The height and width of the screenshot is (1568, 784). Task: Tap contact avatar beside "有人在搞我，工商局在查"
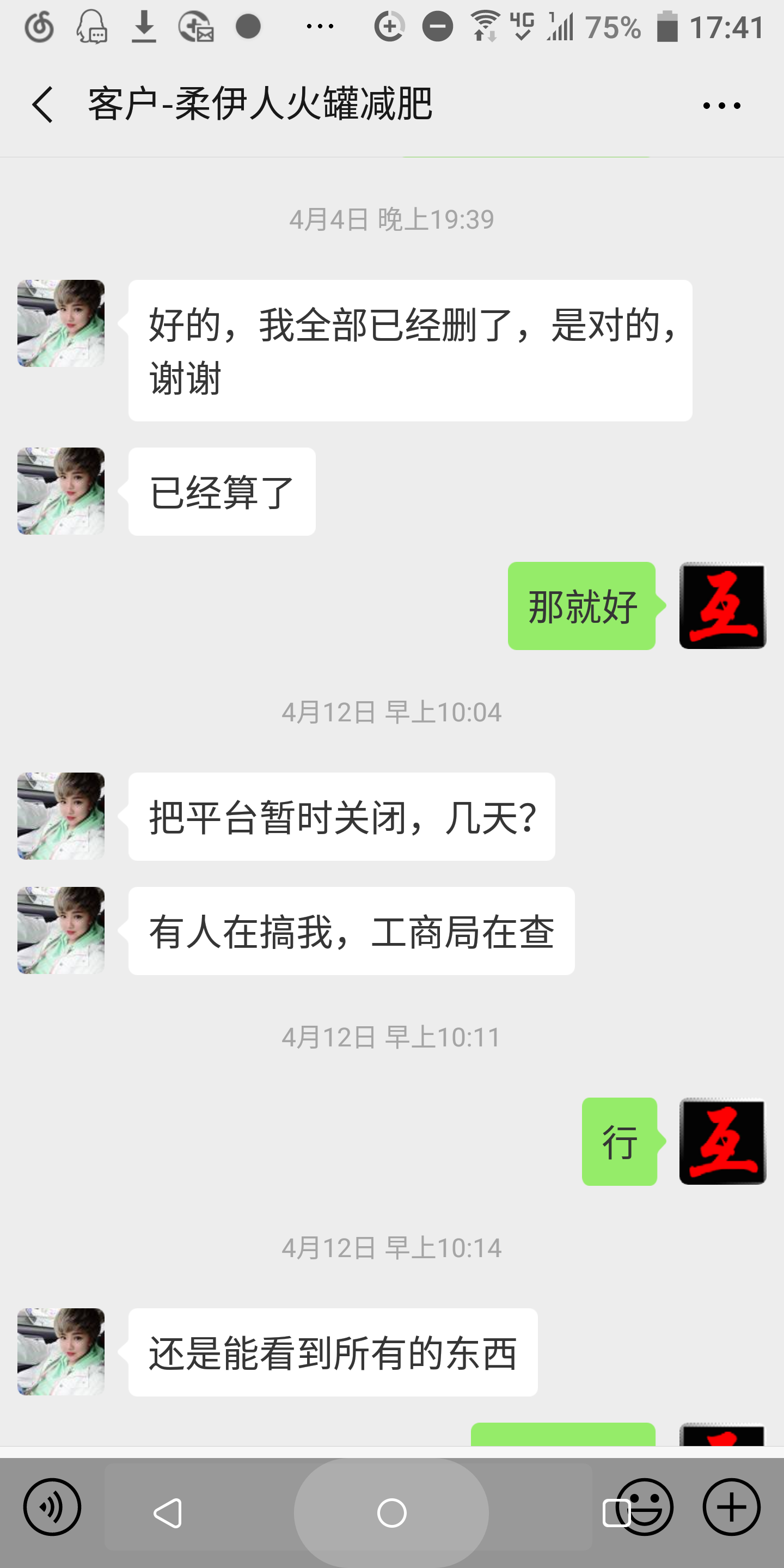61,930
